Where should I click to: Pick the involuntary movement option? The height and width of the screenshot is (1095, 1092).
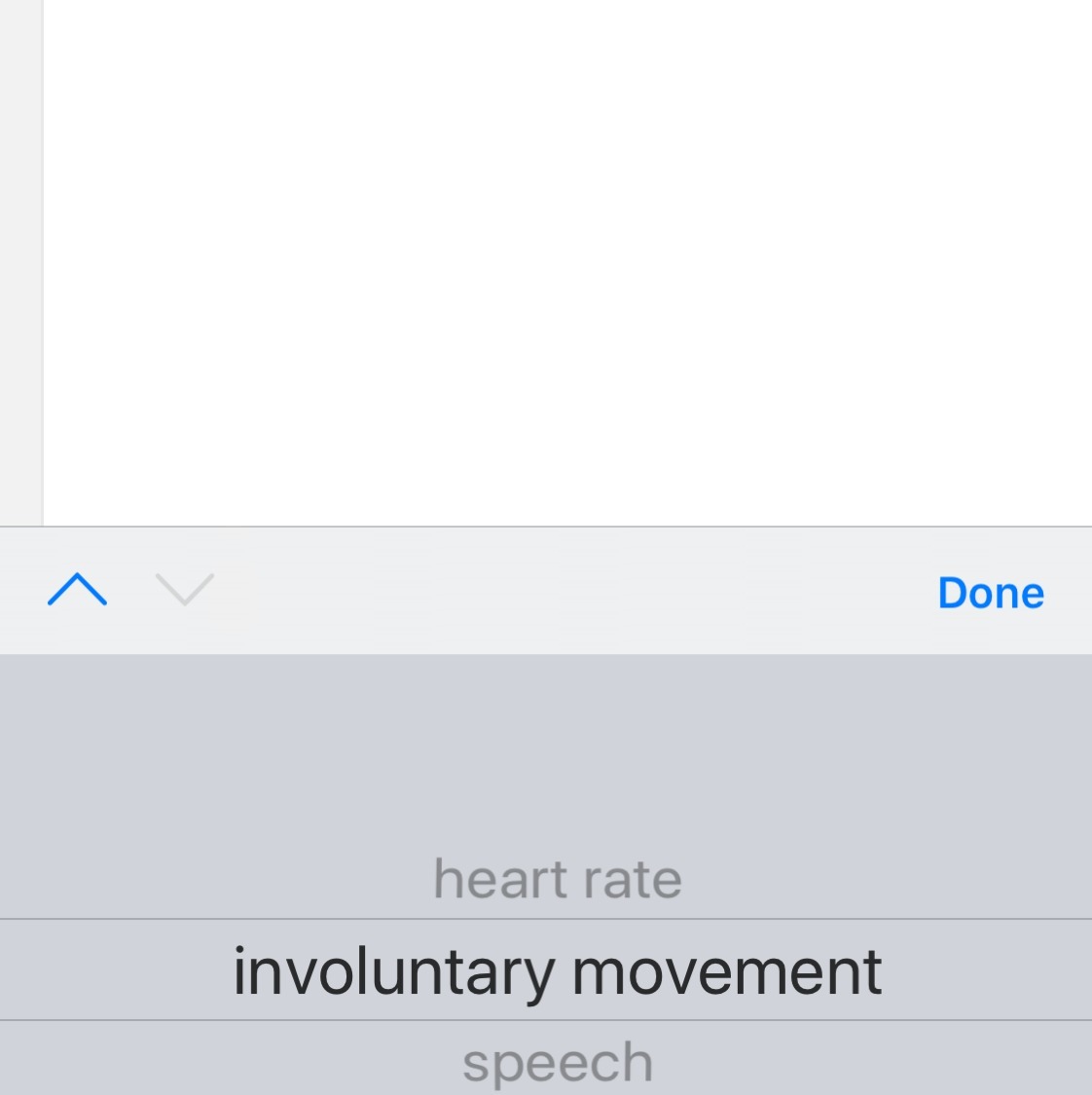click(557, 971)
